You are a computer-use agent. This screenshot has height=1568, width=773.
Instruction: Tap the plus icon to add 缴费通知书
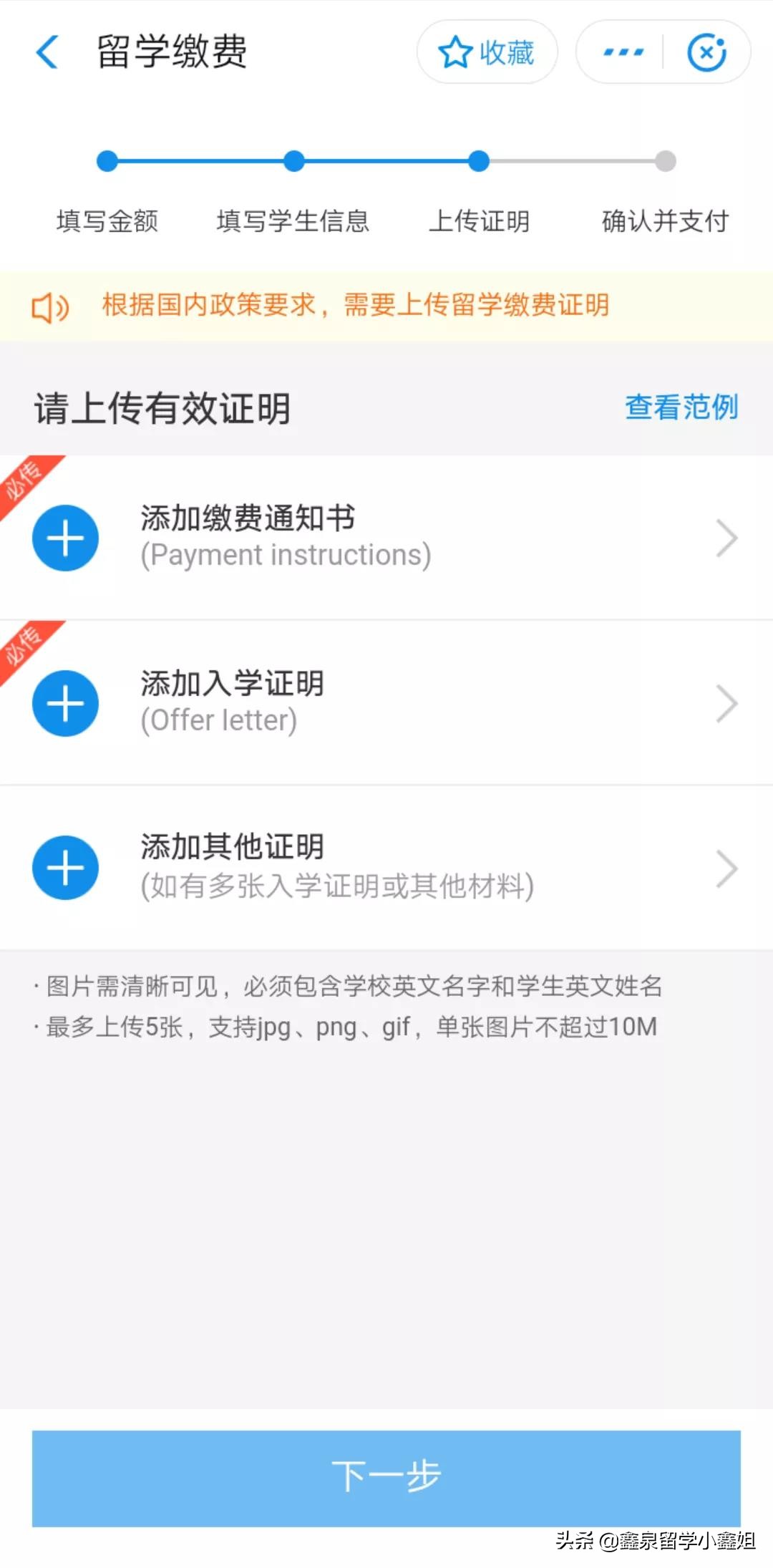coord(64,538)
